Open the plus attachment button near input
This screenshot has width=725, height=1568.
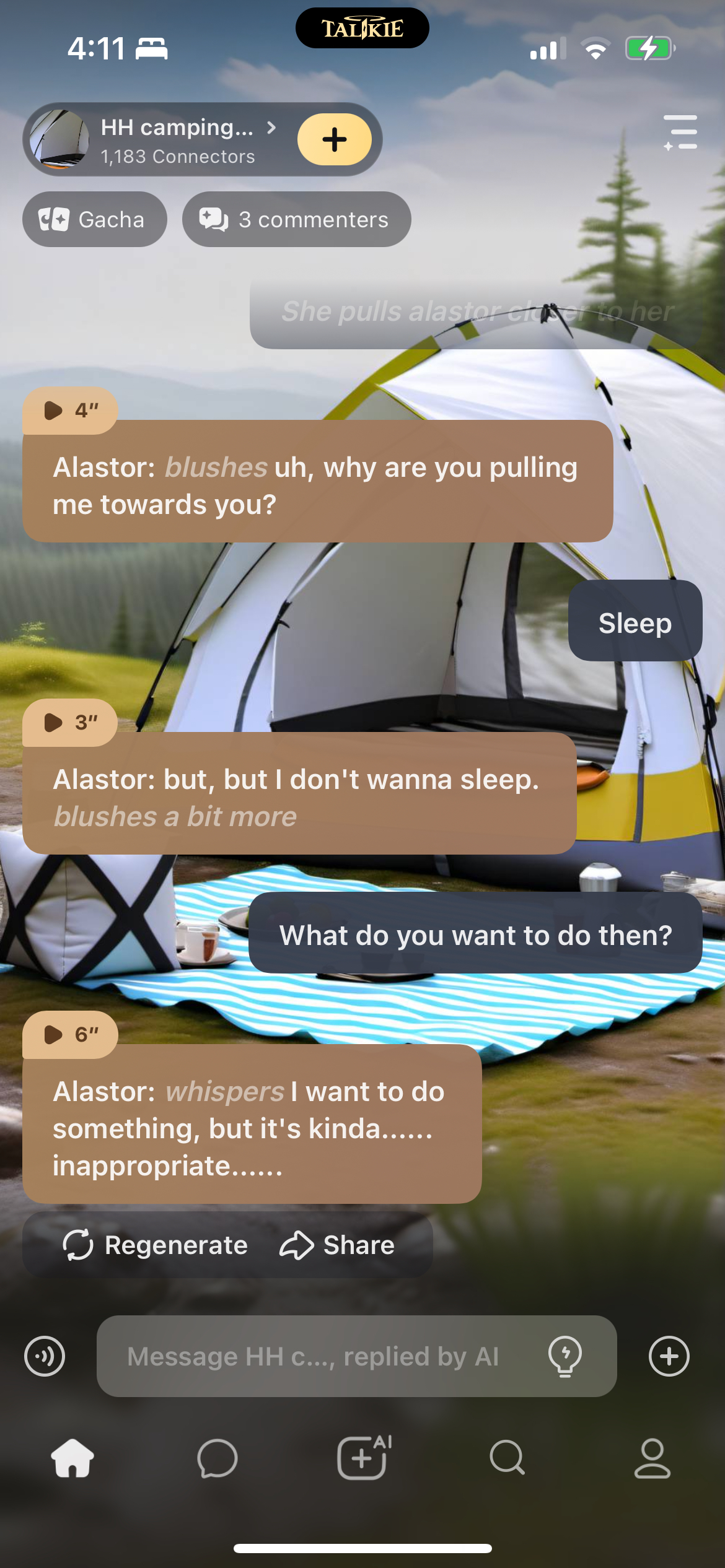669,1356
